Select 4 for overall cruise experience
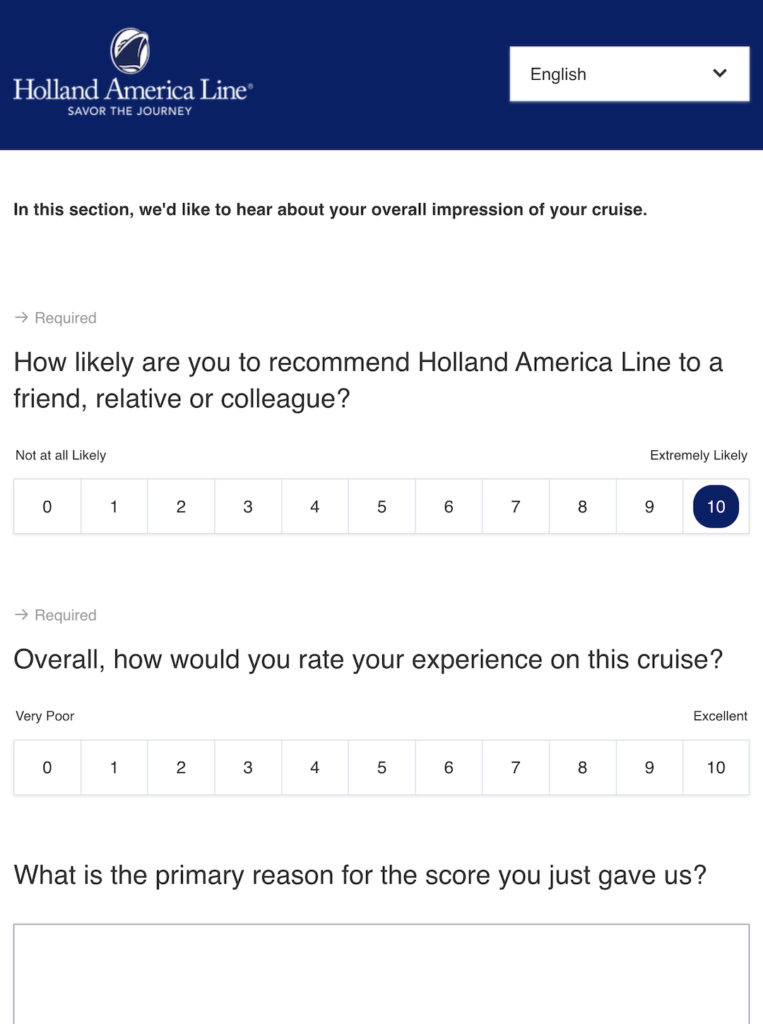This screenshot has height=1024, width=763. coord(315,768)
